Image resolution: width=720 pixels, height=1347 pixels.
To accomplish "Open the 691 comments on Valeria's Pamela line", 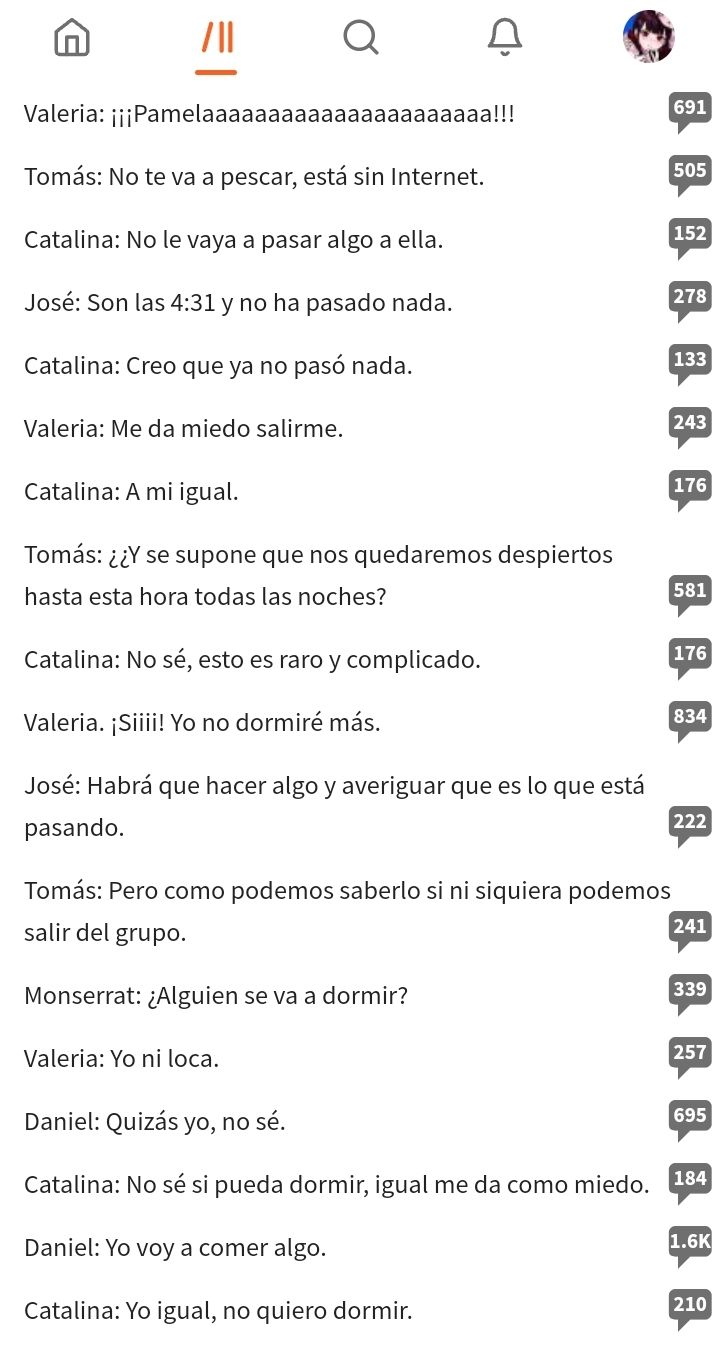I will click(690, 113).
